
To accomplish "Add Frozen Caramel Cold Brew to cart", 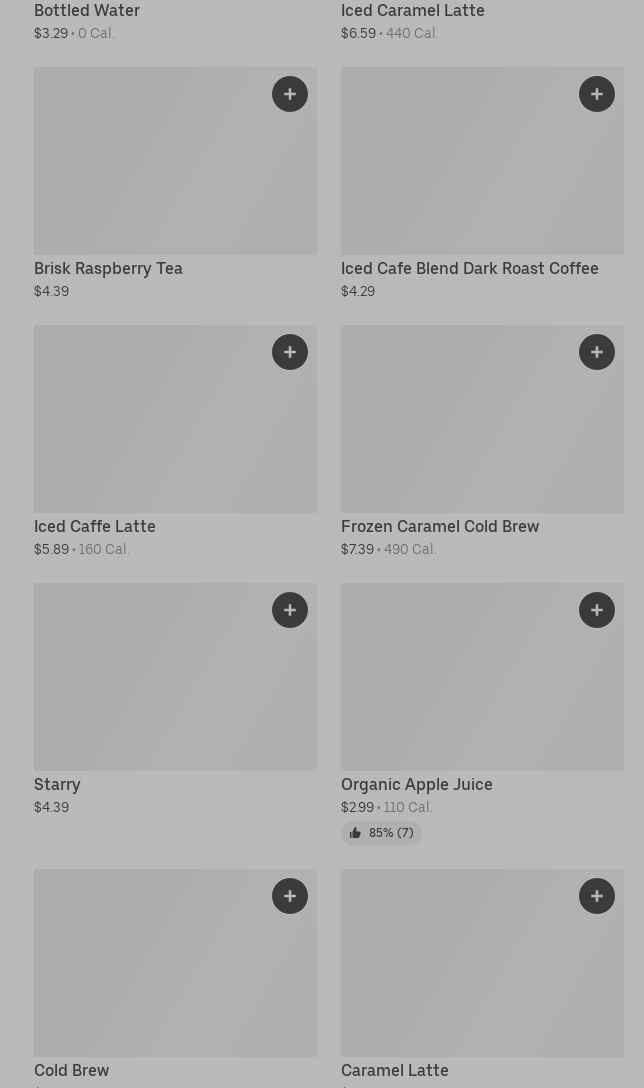I will tap(597, 352).
